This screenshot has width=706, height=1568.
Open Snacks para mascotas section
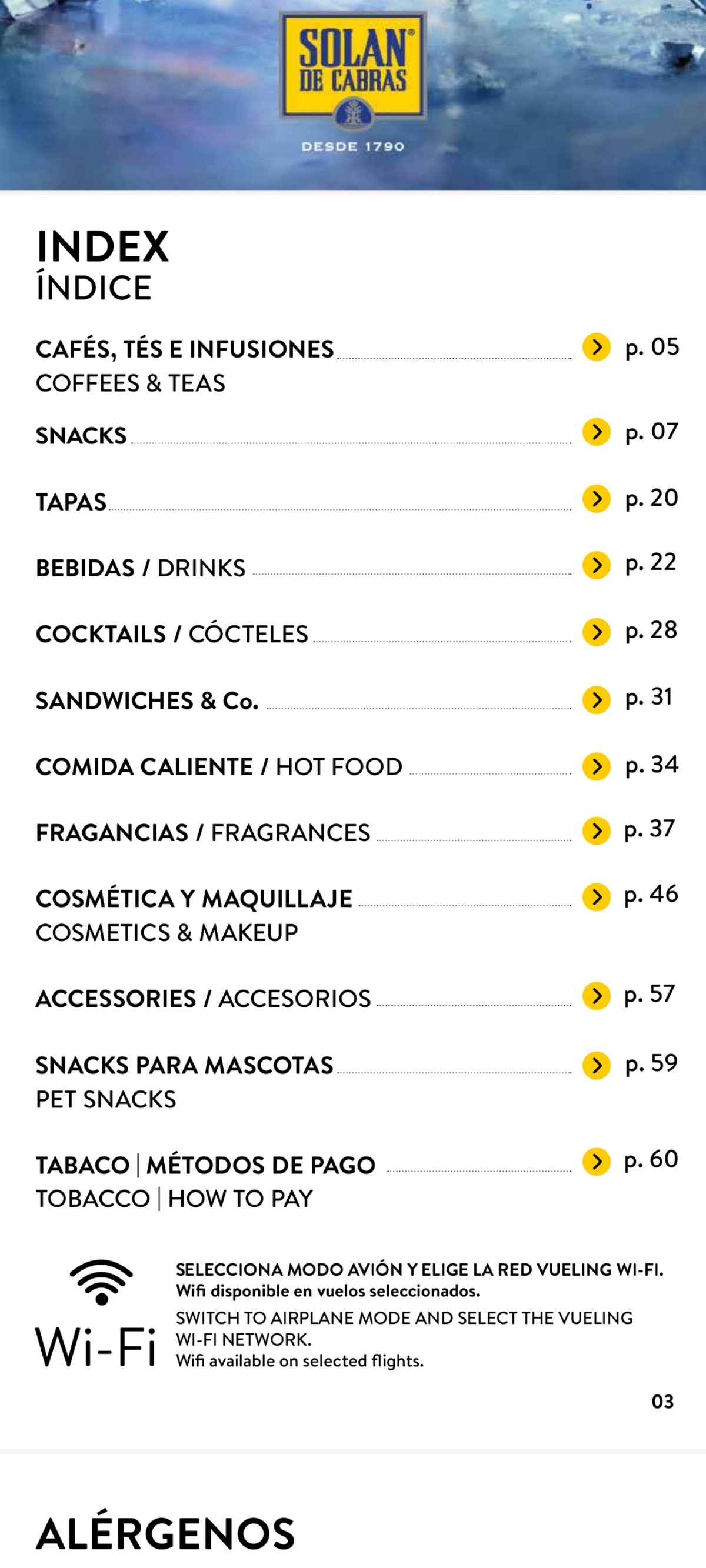[x=597, y=1065]
